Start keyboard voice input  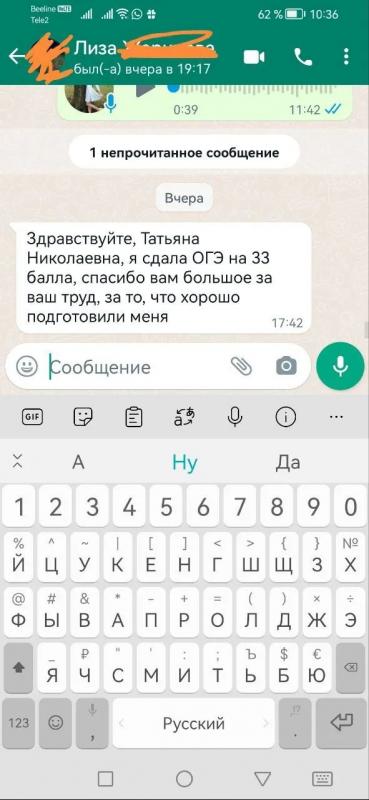[235, 417]
